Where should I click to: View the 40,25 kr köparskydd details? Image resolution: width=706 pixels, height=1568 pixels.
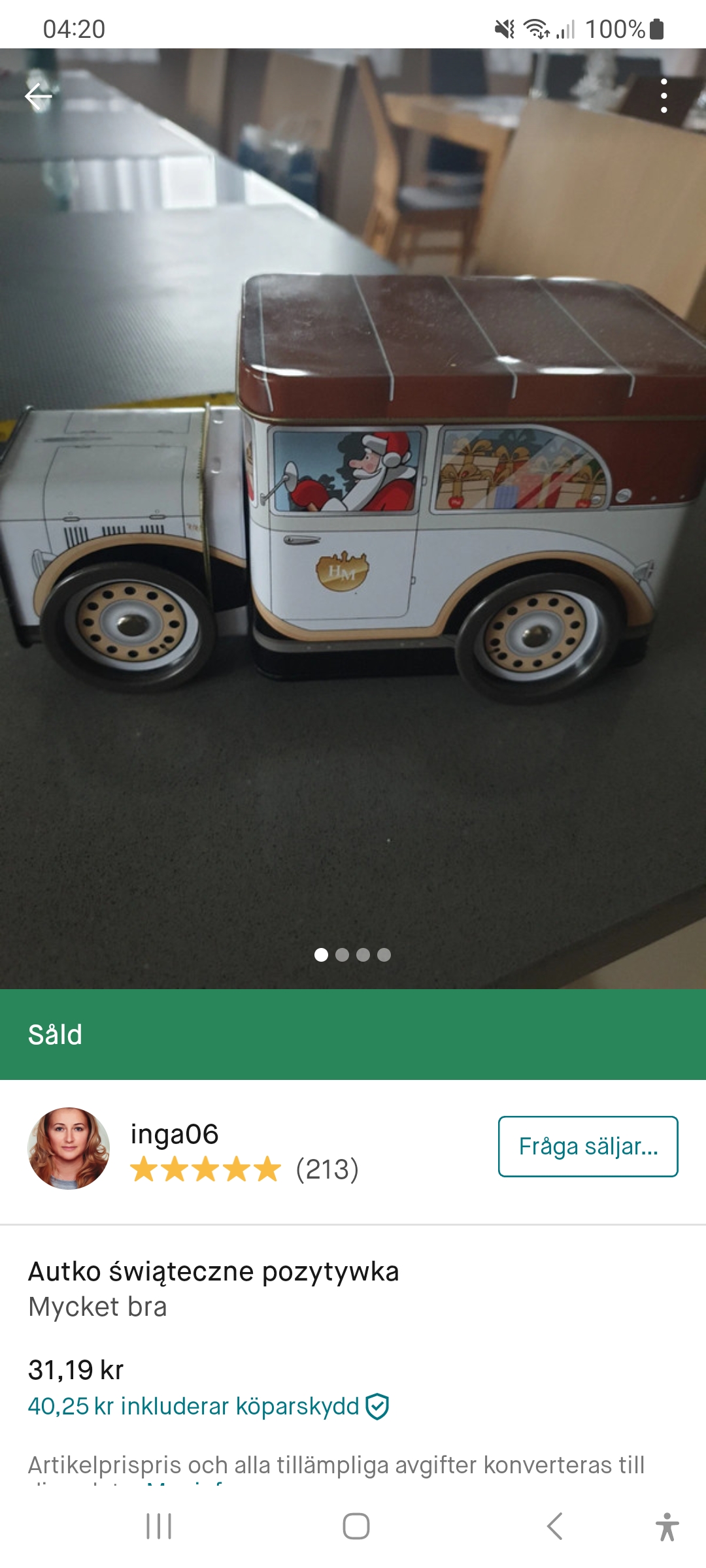[208, 1406]
